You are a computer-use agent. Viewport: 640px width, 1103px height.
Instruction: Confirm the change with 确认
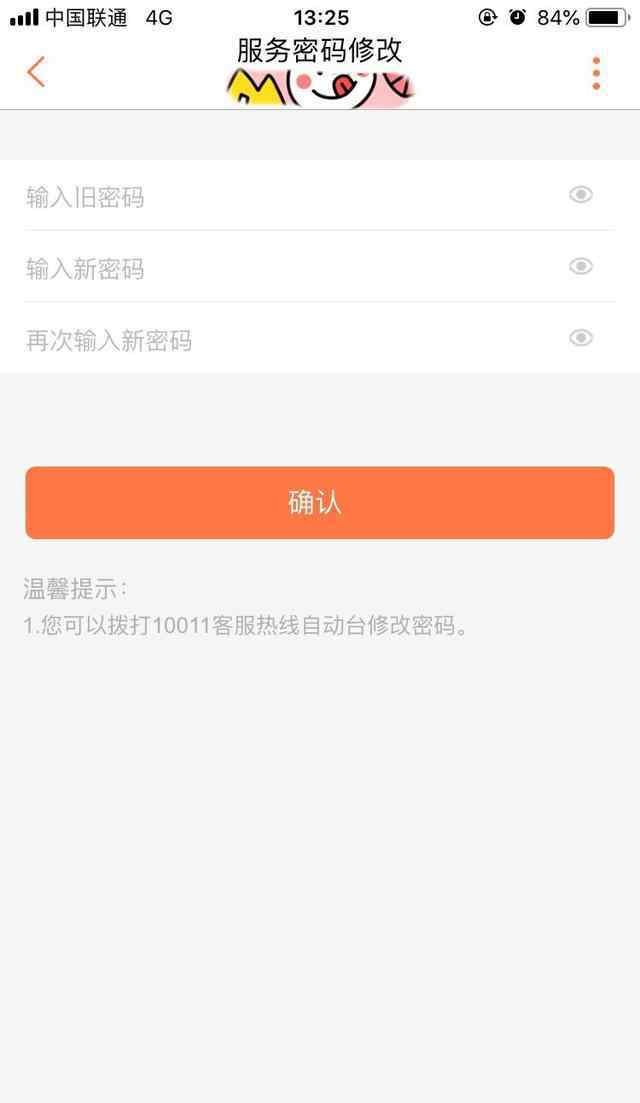(320, 503)
